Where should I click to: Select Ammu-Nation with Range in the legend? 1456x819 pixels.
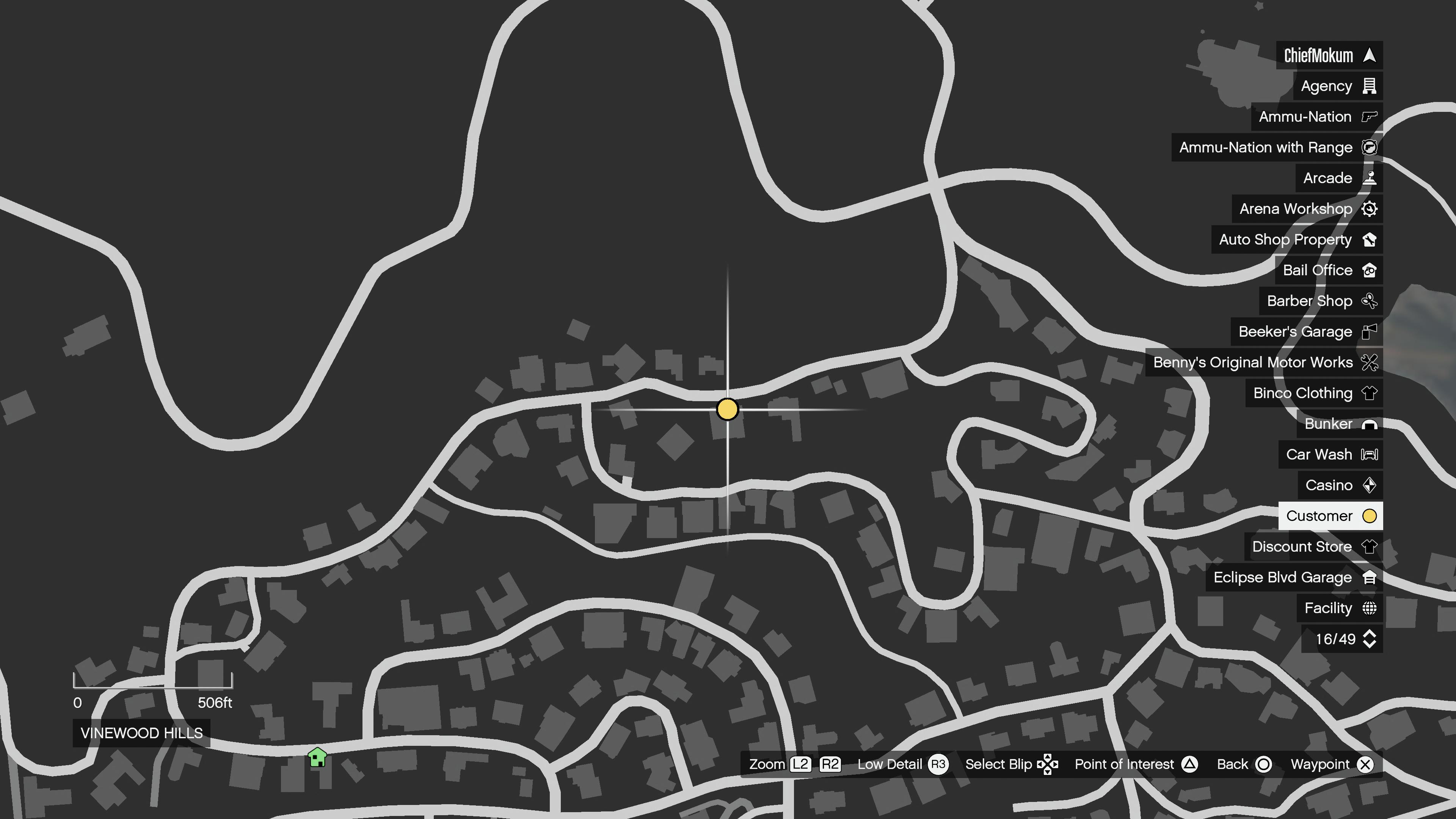1277,147
